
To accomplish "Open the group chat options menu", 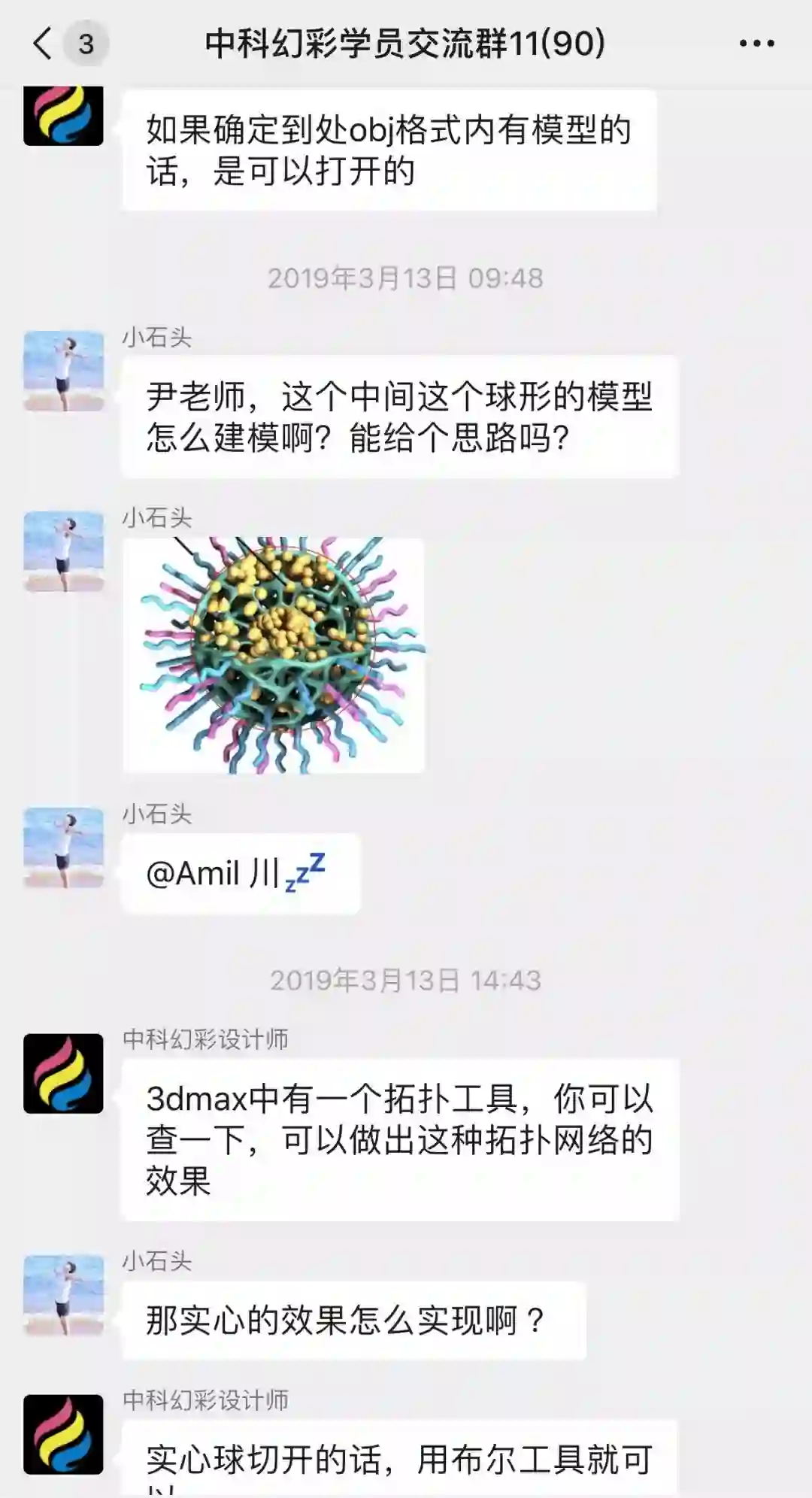I will tap(756, 44).
